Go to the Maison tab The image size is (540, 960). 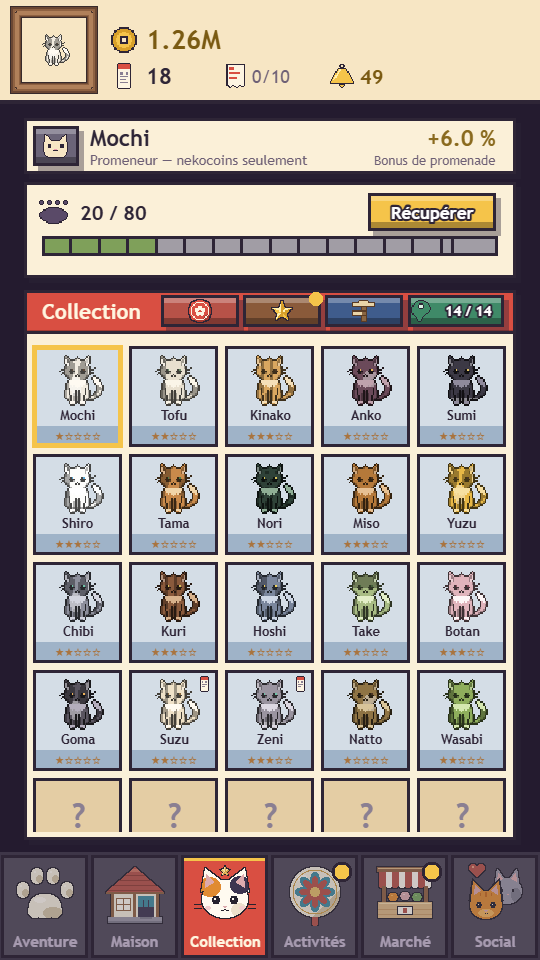coord(135,906)
